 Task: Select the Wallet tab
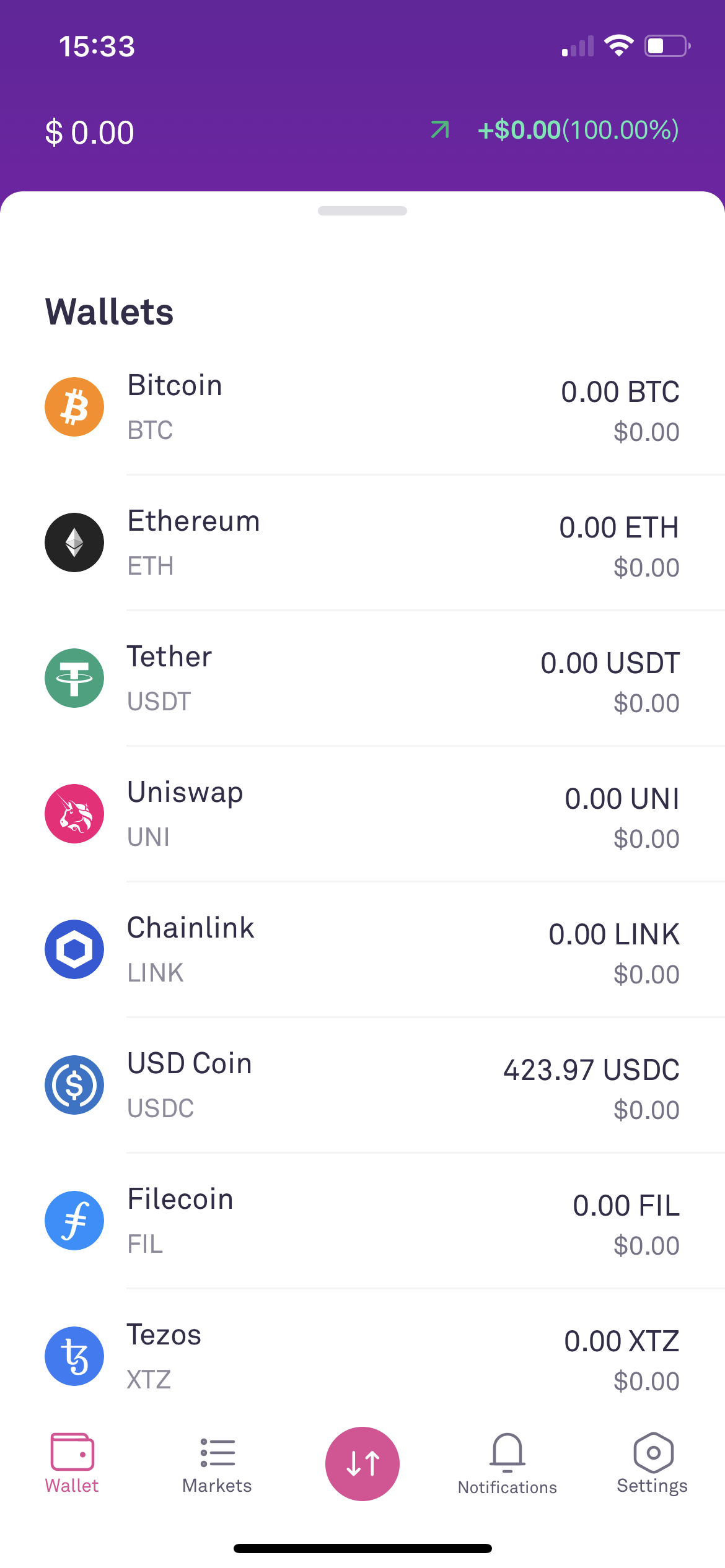click(x=72, y=1465)
